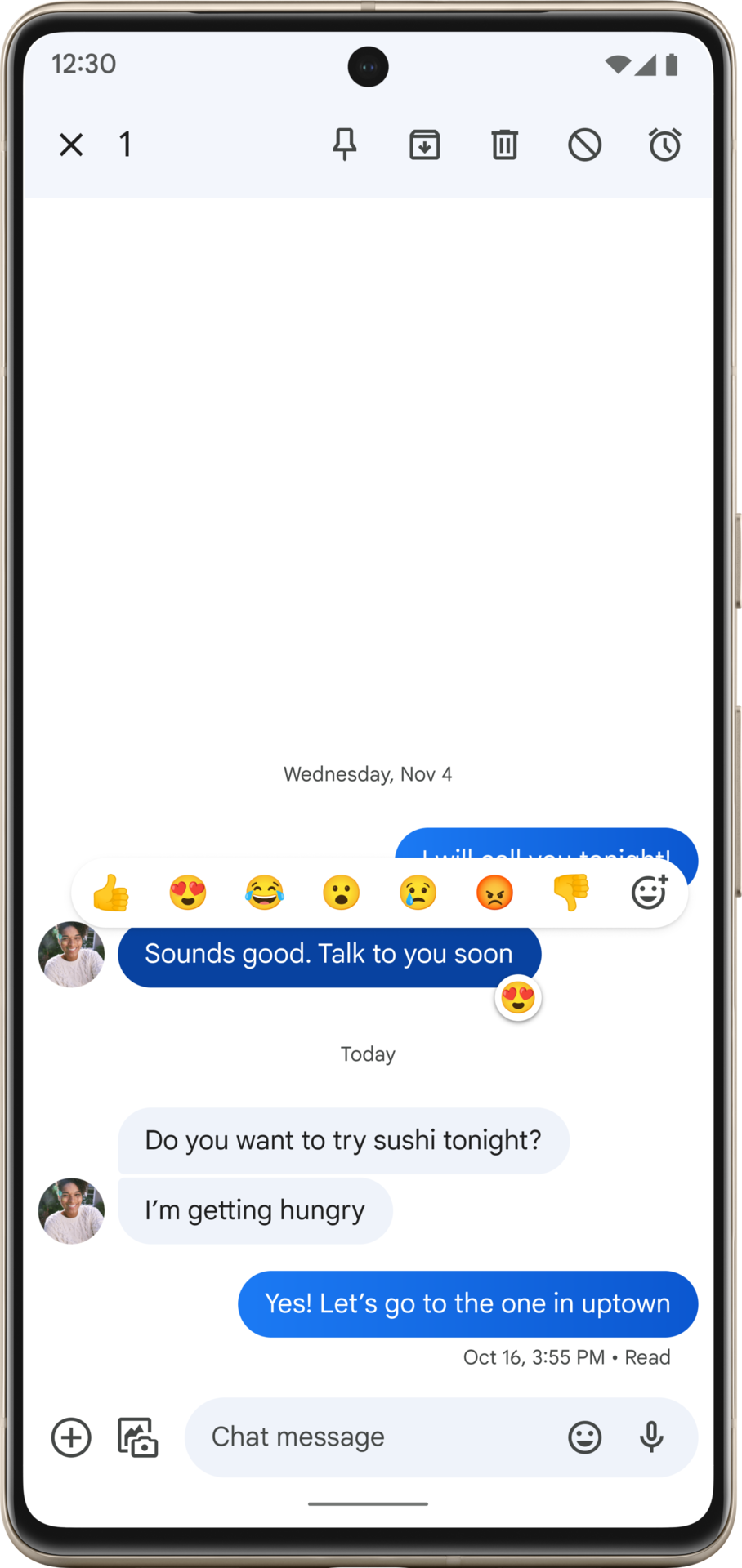The width and height of the screenshot is (742, 1568).
Task: React with the laughing tears emoji
Action: point(265,892)
